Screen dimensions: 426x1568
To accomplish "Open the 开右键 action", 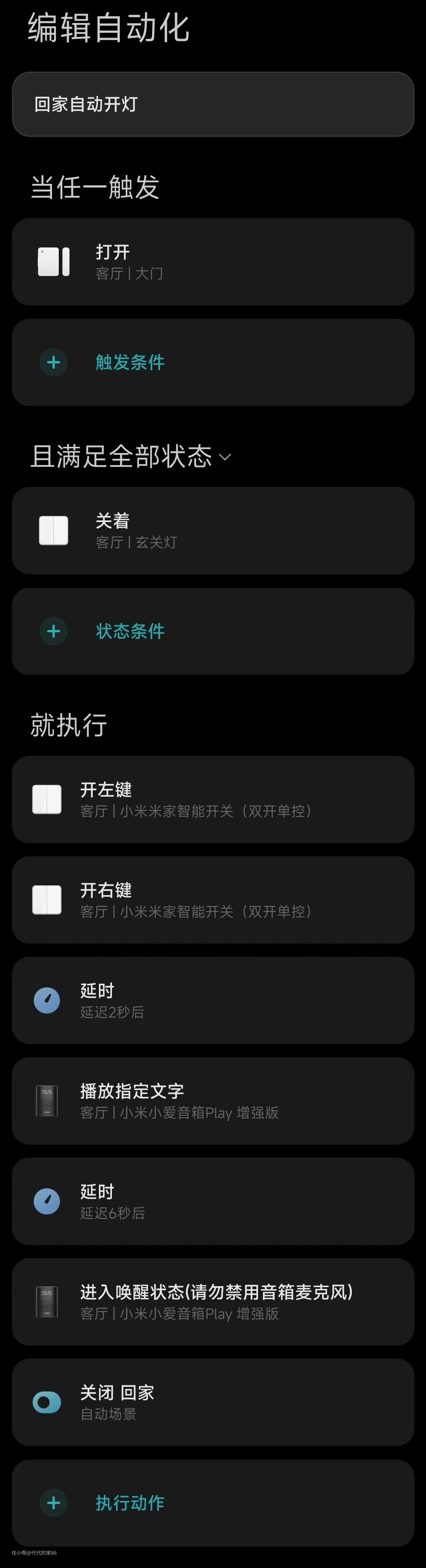I will click(213, 900).
